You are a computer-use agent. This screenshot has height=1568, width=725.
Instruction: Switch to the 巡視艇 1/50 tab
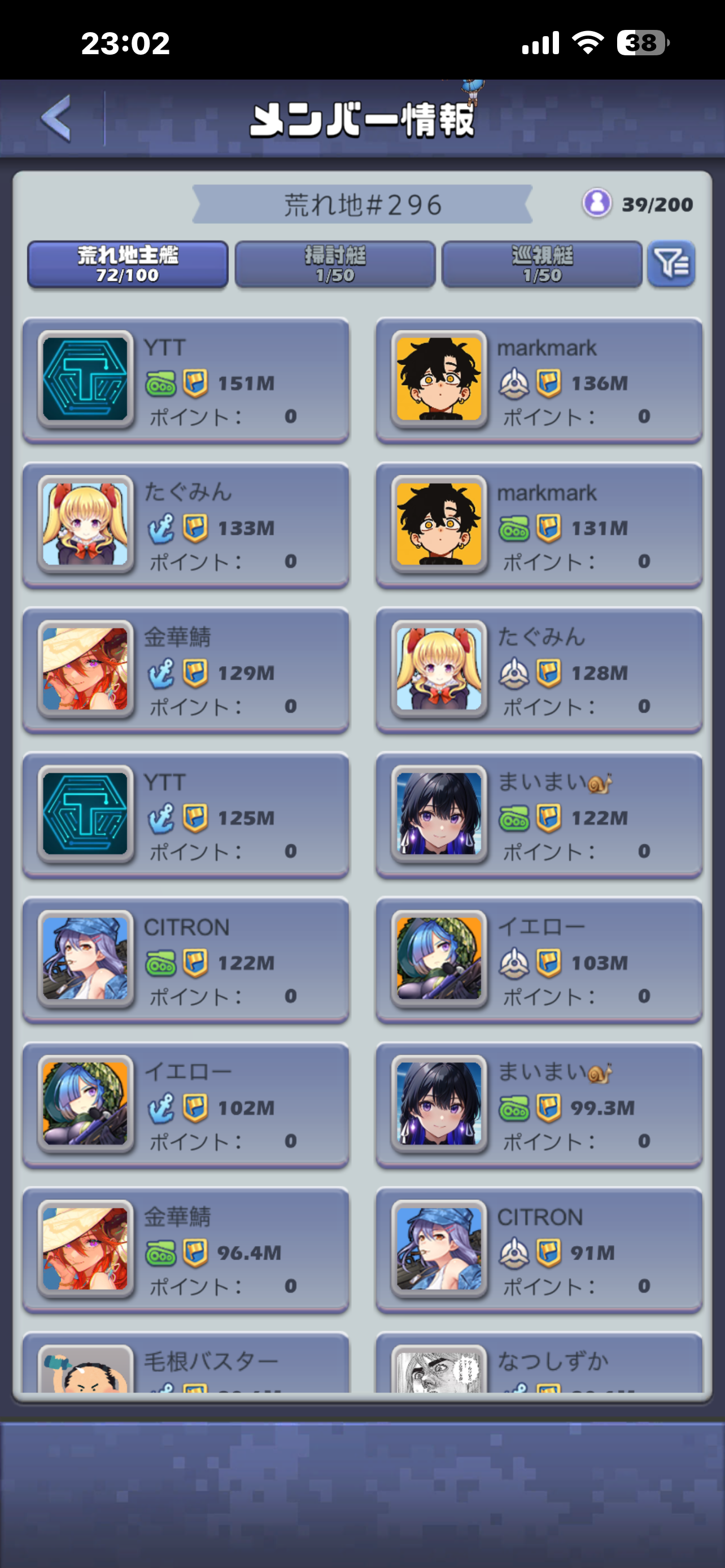pos(541,265)
